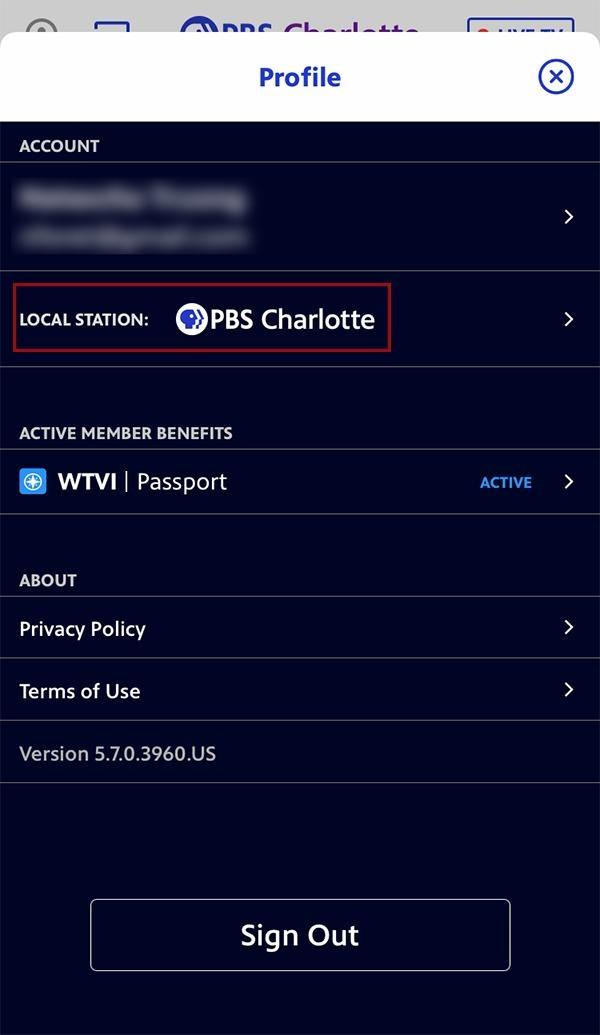Viewport: 600px width, 1035px height.
Task: Open WTVI Passport member benefits
Action: point(300,482)
